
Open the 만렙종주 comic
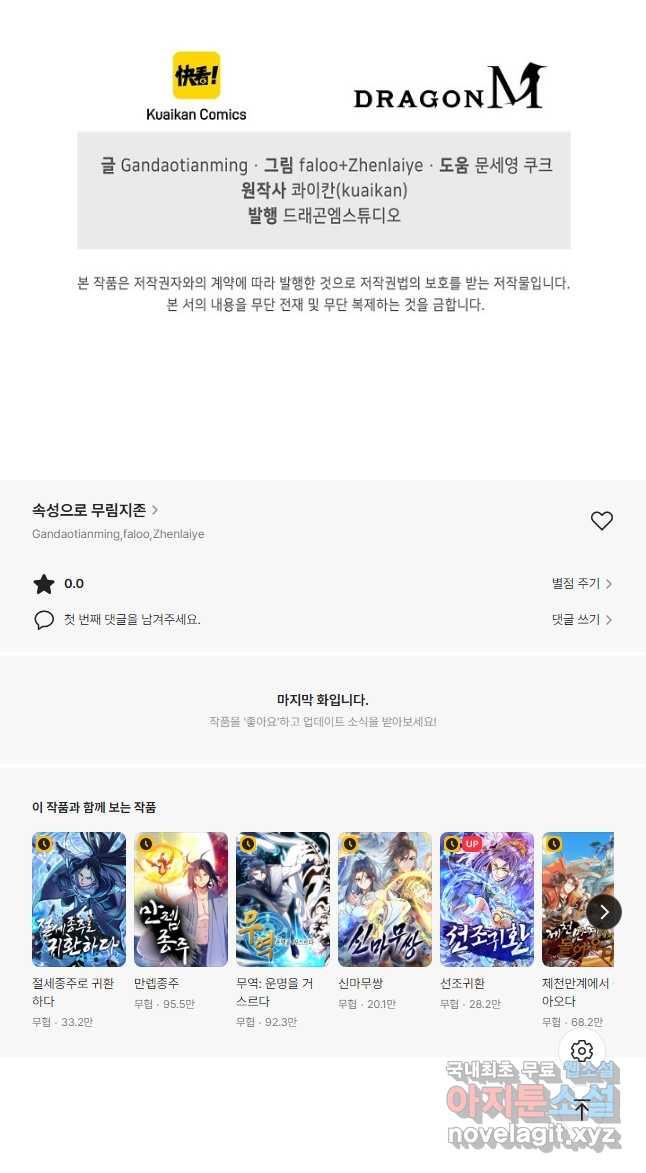pyautogui.click(x=181, y=899)
